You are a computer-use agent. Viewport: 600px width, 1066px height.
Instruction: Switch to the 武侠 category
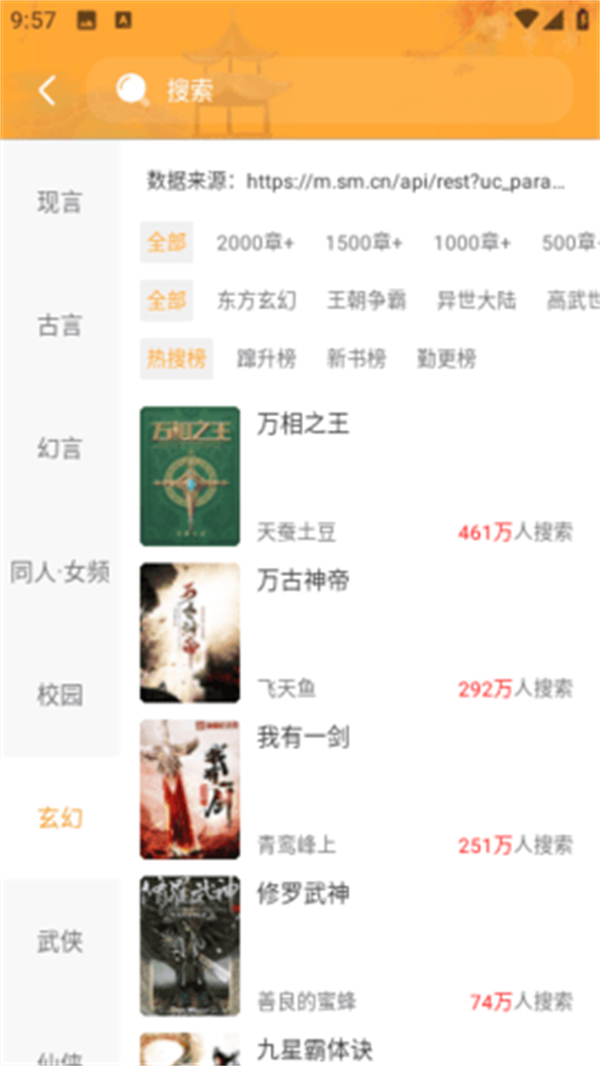pyautogui.click(x=60, y=942)
